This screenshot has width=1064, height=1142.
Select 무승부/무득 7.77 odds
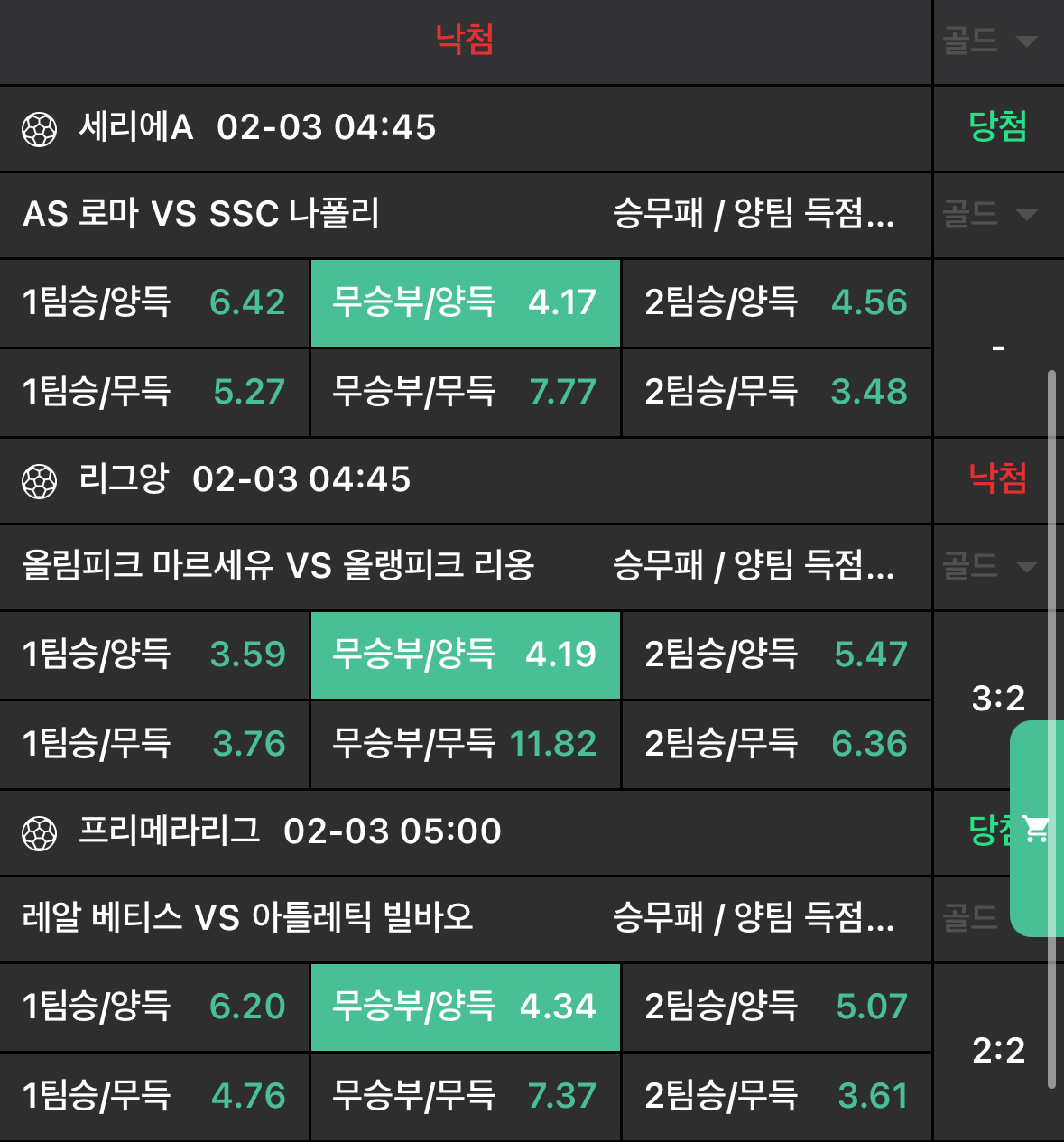pyautogui.click(x=465, y=392)
